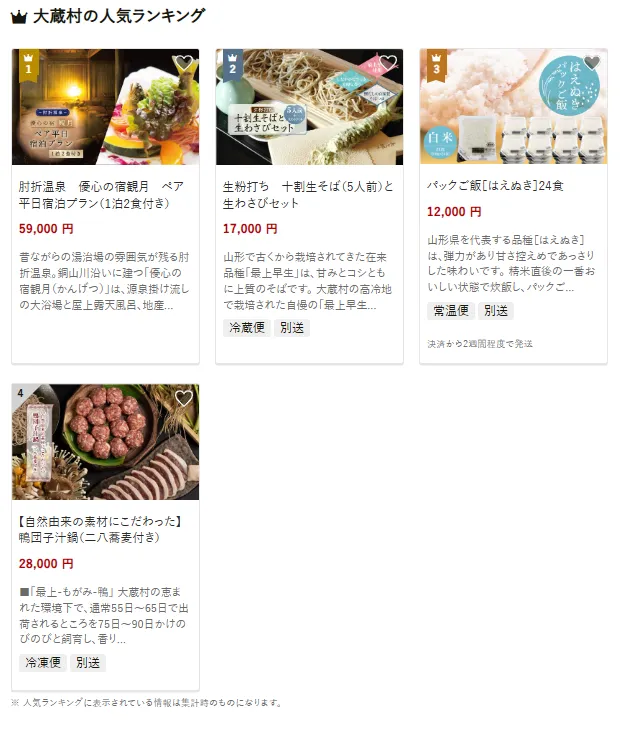Favorite the 鴨団子汁鍋 item
The width and height of the screenshot is (625, 730).
tap(184, 398)
